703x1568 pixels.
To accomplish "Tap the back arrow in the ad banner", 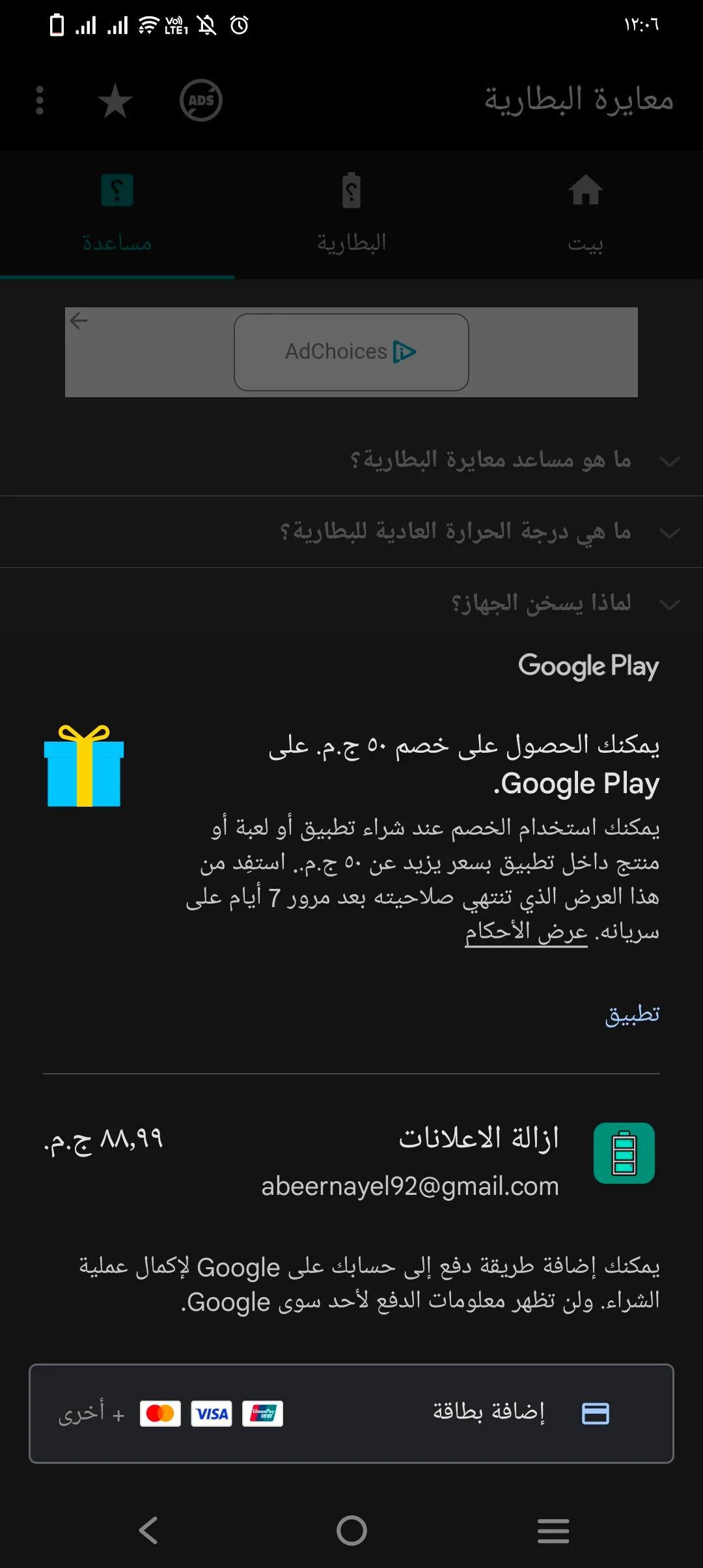I will pos(79,320).
